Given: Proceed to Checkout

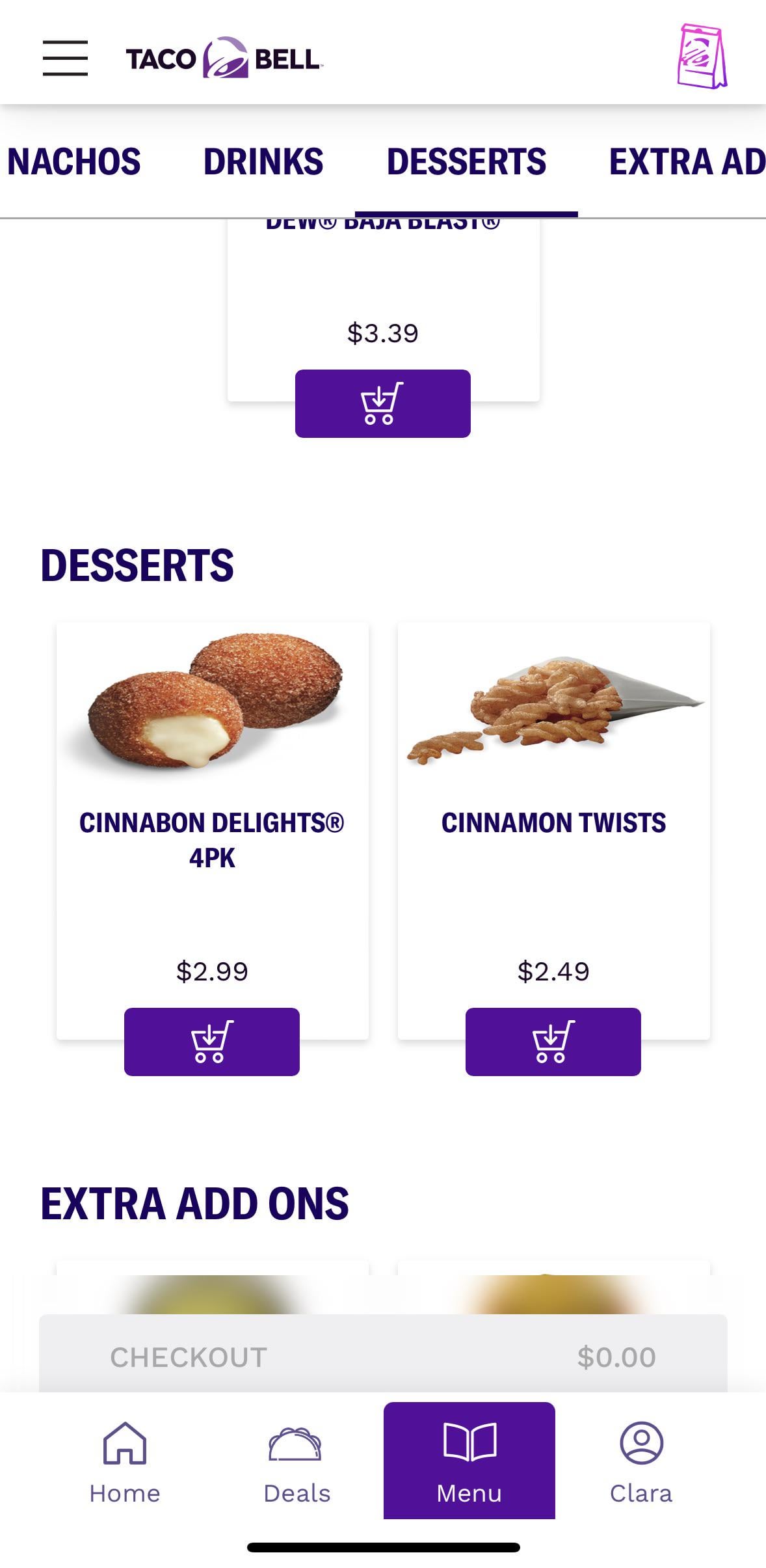Looking at the screenshot, I should pos(382,1357).
